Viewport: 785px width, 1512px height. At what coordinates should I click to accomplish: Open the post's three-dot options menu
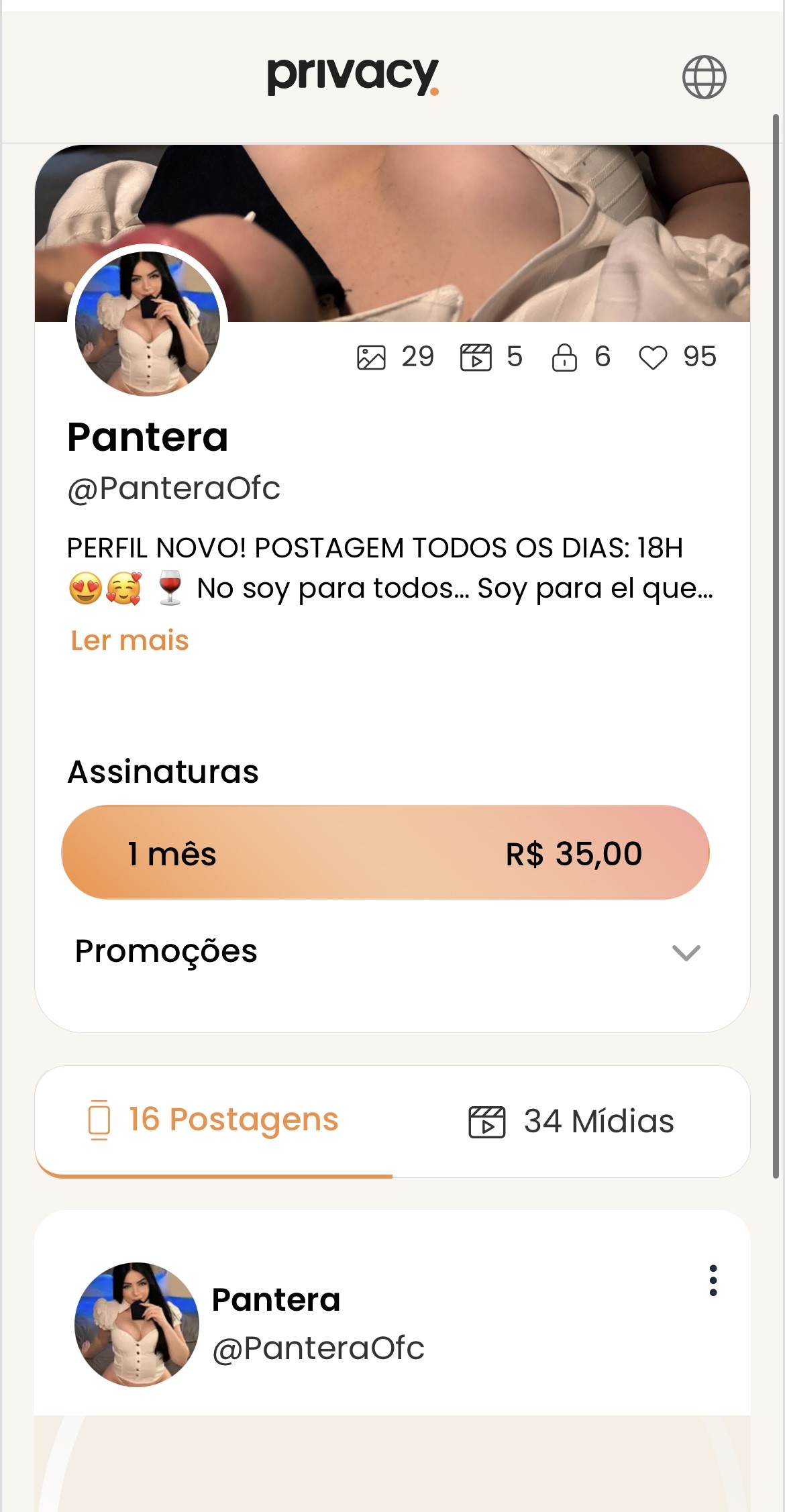tap(713, 1281)
